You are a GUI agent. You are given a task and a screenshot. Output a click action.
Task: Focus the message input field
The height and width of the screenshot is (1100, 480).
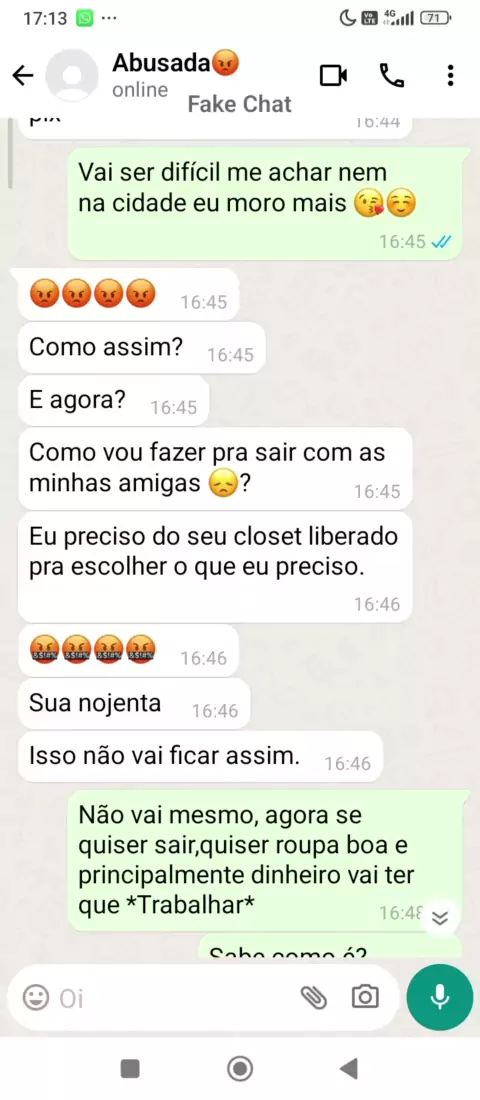pyautogui.click(x=175, y=997)
